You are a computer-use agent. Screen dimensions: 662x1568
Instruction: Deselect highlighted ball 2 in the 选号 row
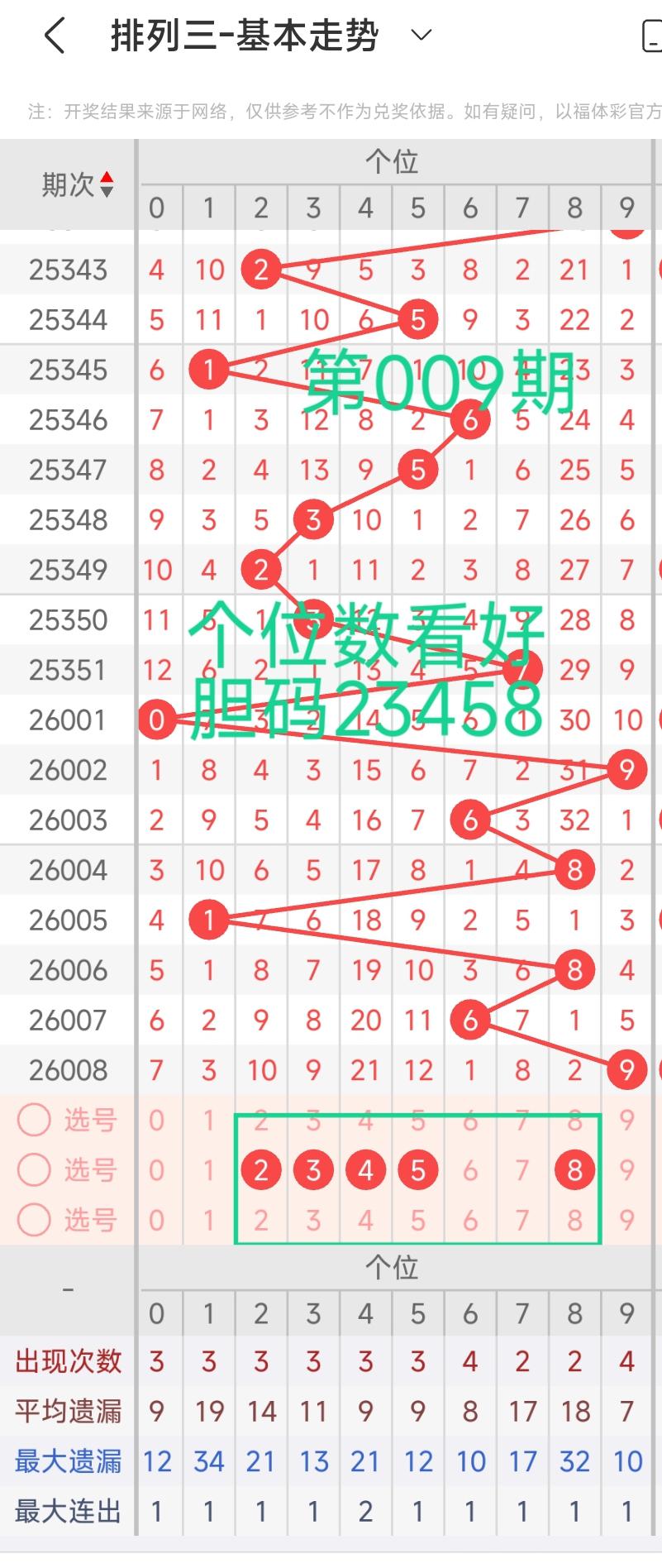point(261,1170)
